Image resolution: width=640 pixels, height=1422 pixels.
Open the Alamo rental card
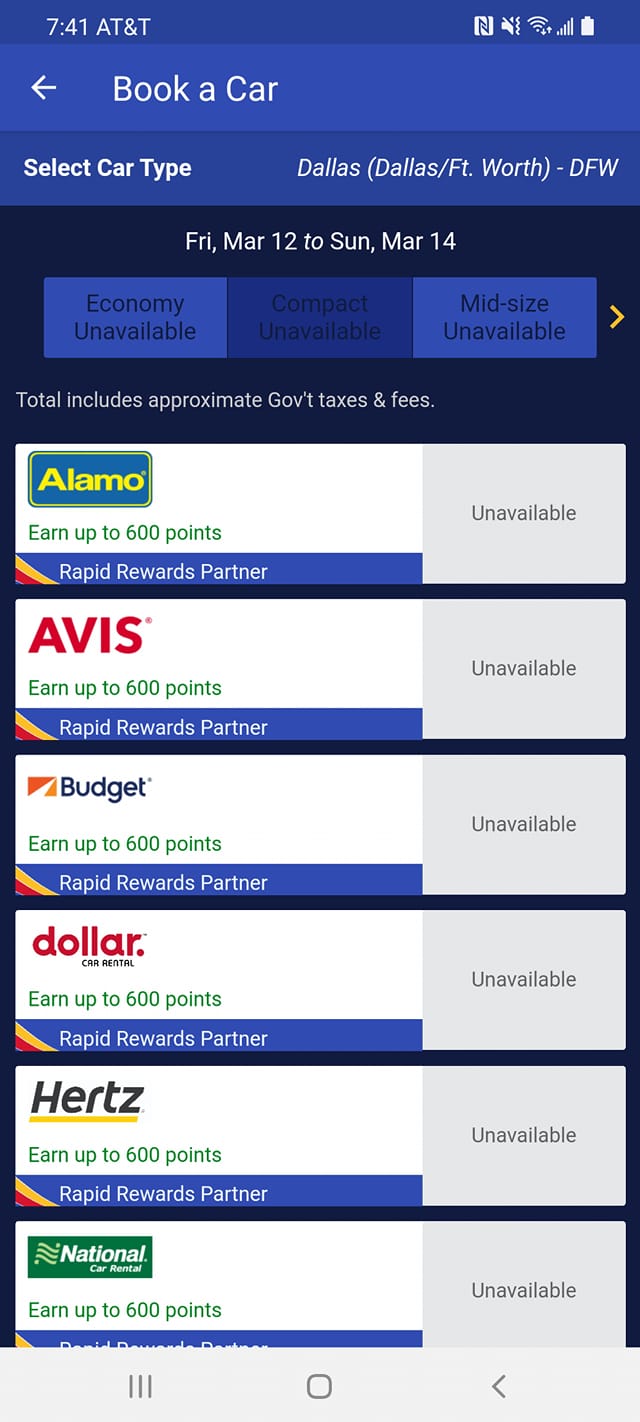320,514
